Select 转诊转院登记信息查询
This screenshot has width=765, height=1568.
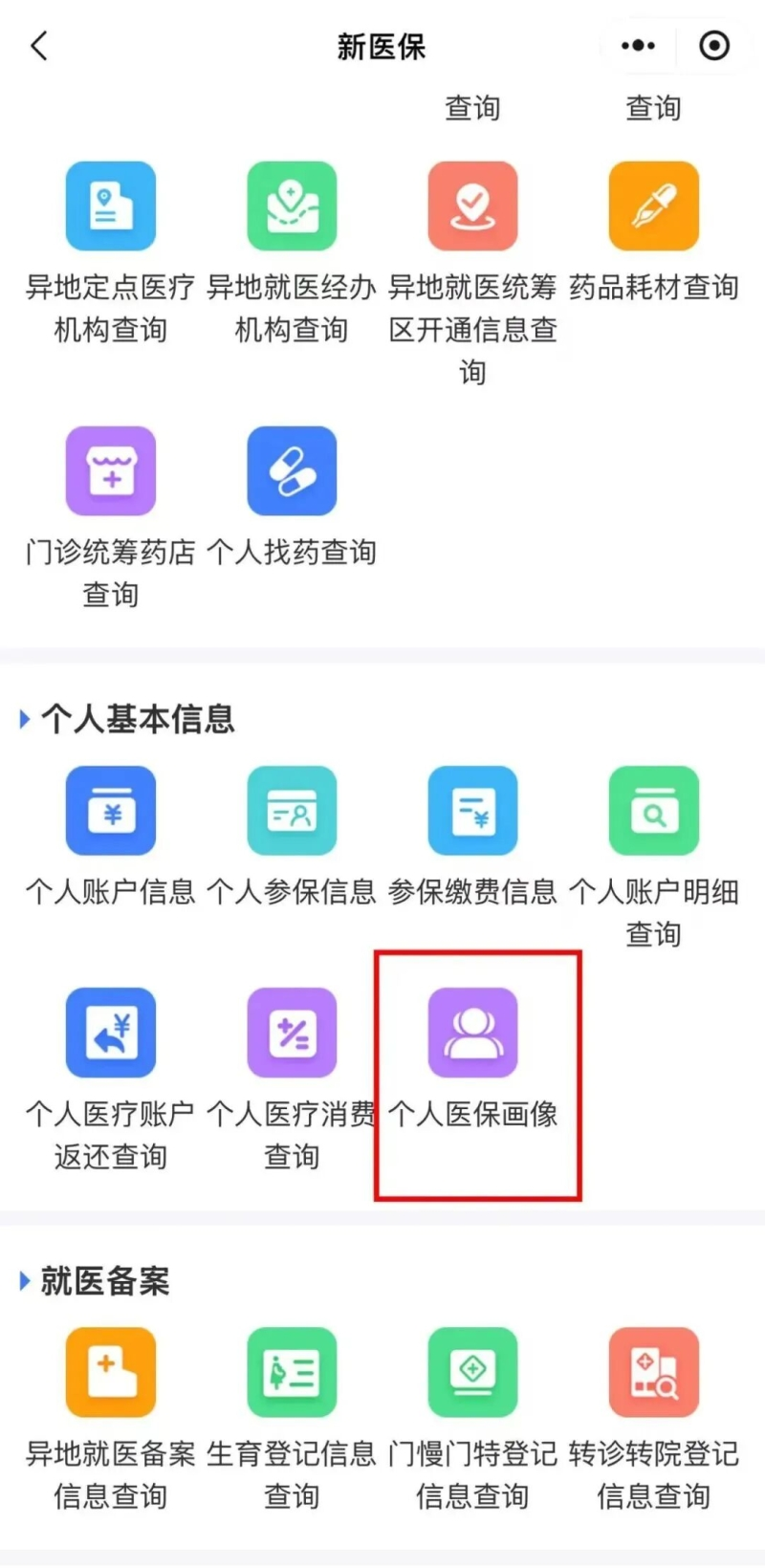point(654,1372)
